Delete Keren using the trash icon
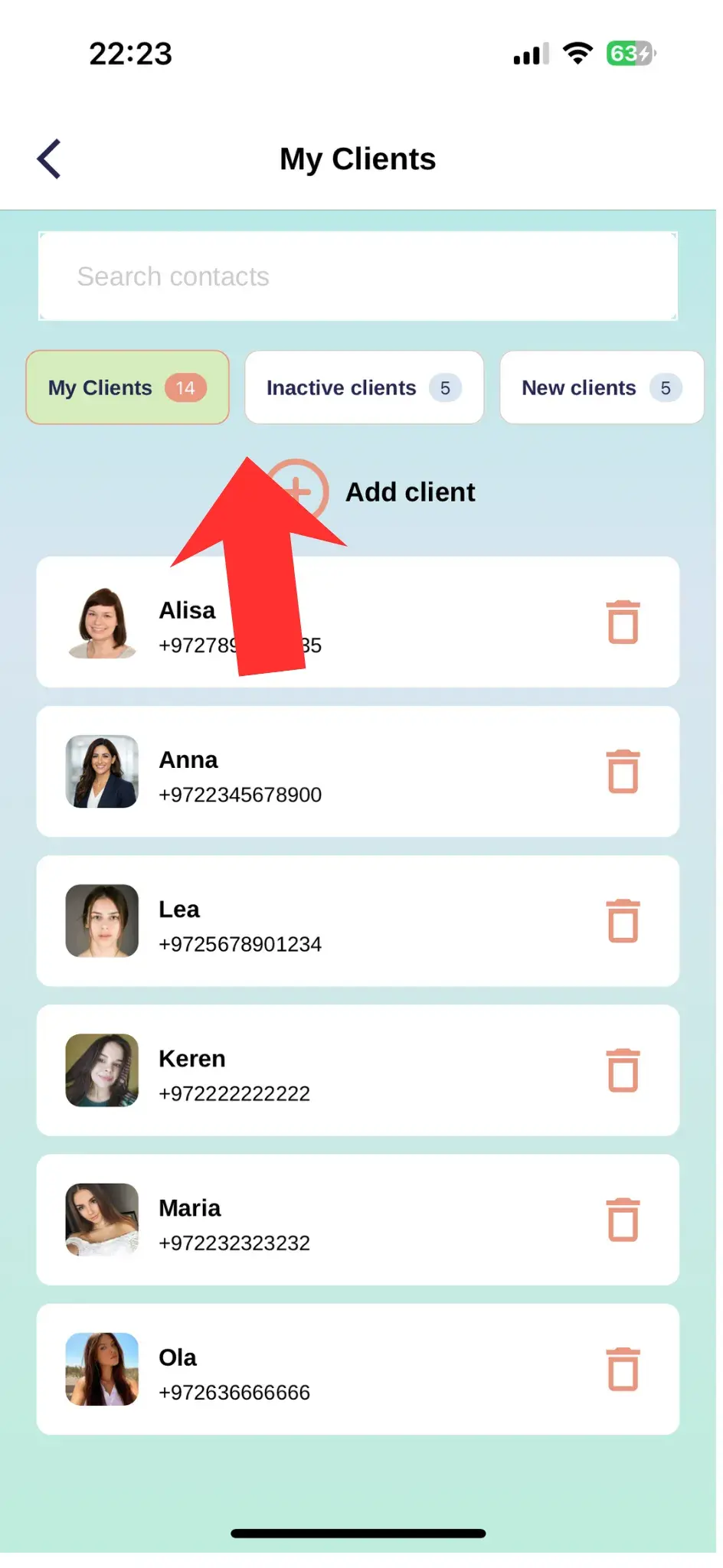This screenshot has height=1568, width=723. pyautogui.click(x=623, y=1070)
